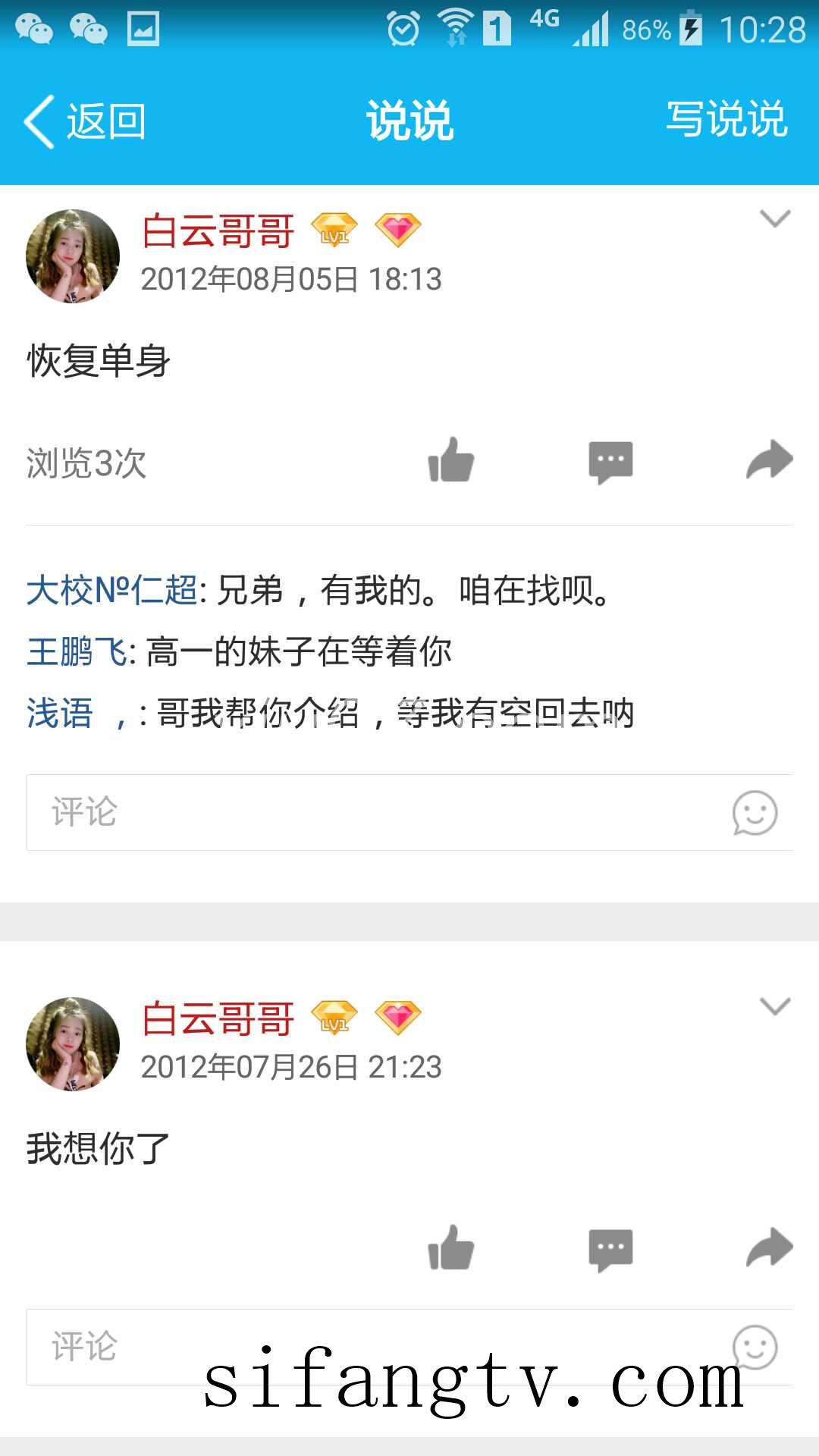Like the 我想你了 post

pos(451,1248)
